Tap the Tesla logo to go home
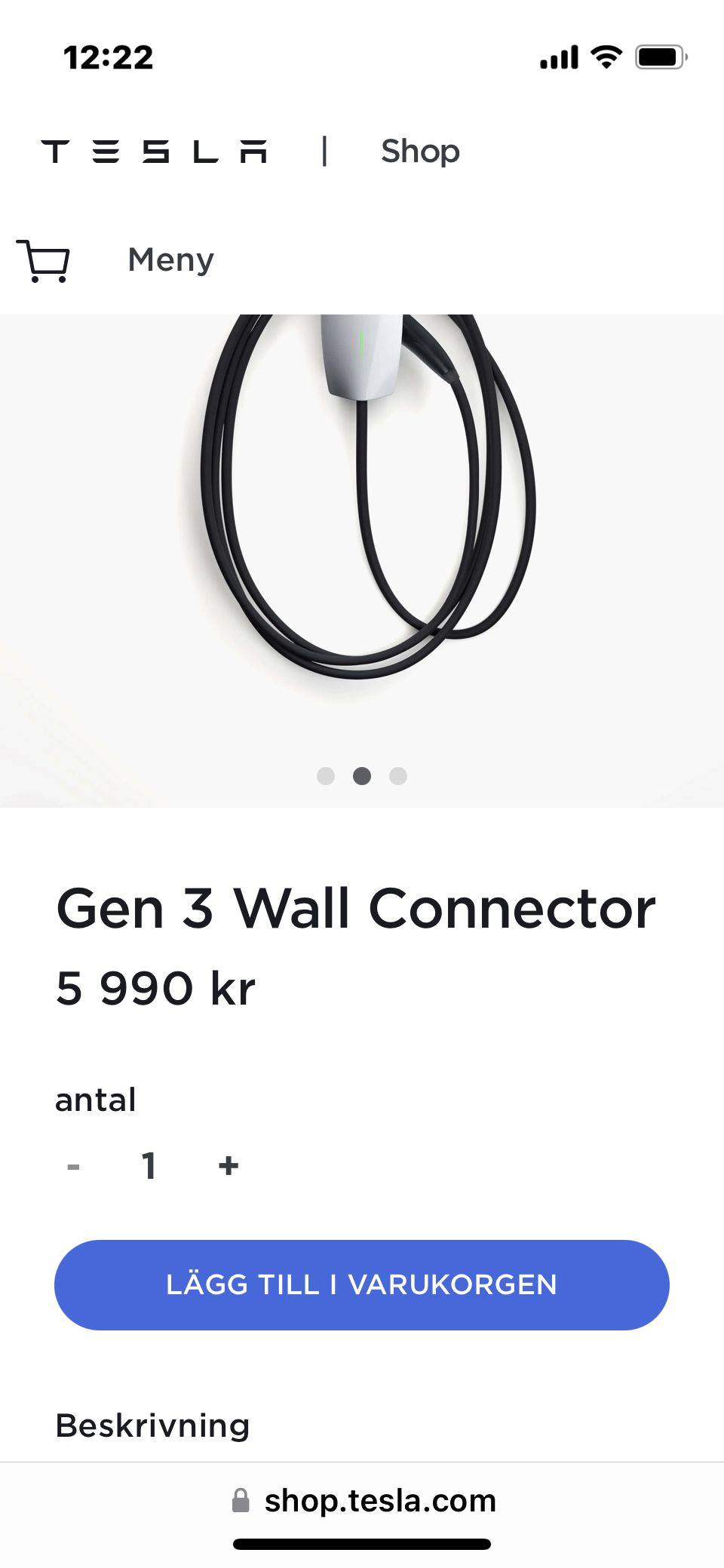 click(x=154, y=152)
